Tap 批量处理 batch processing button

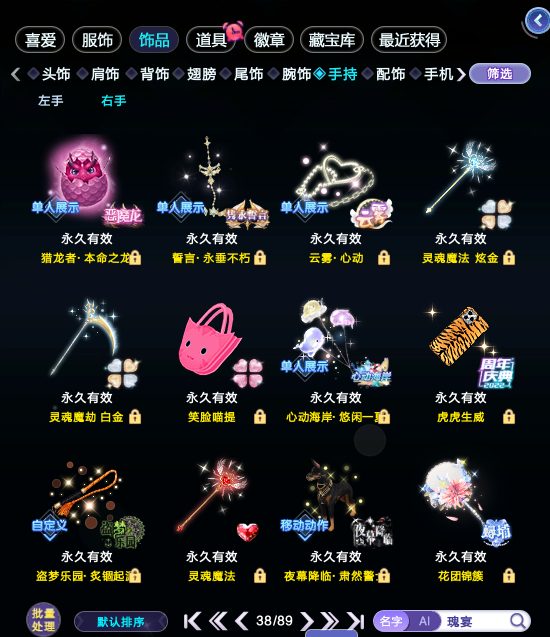pyautogui.click(x=43, y=620)
